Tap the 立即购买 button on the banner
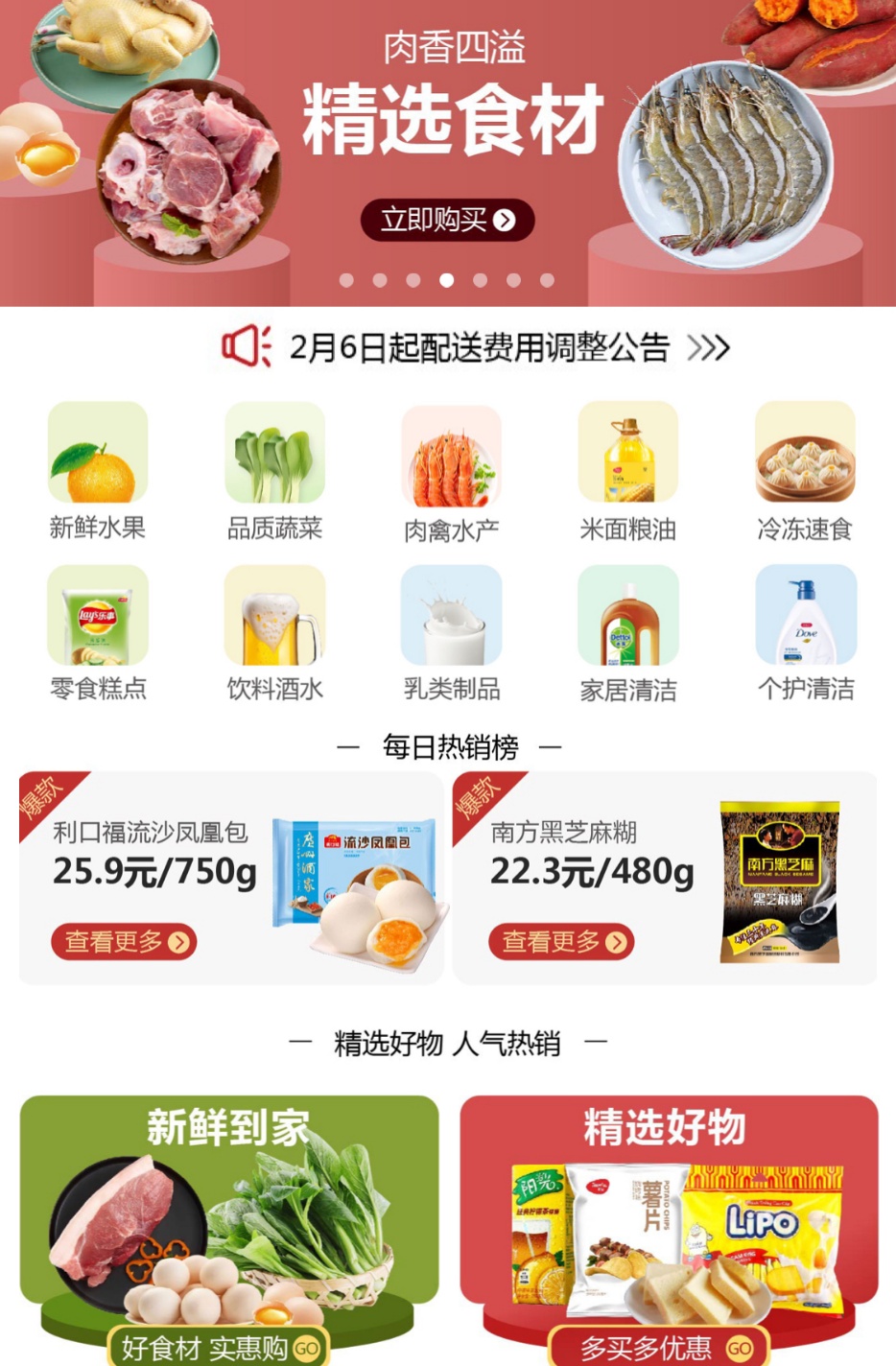The image size is (896, 1366). (x=447, y=221)
